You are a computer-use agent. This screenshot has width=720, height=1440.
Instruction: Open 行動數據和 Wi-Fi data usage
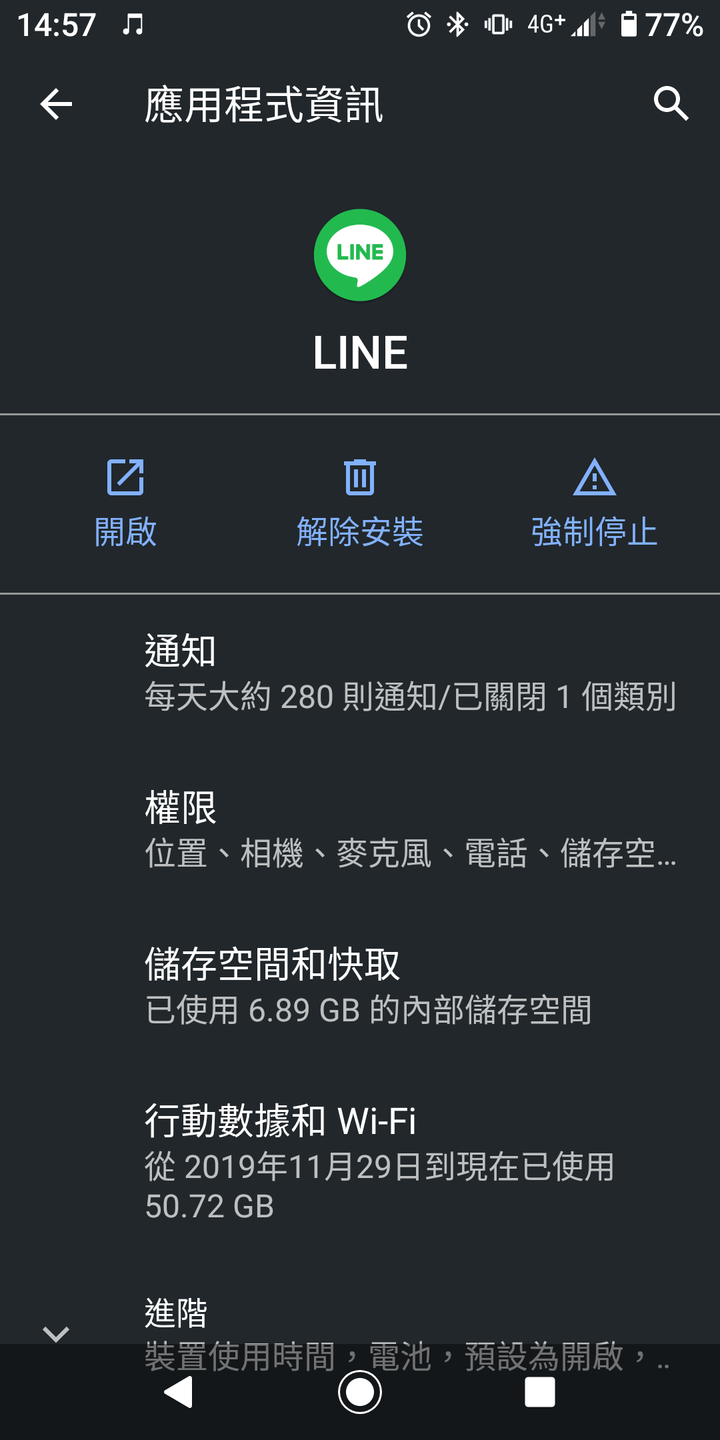[x=360, y=1163]
